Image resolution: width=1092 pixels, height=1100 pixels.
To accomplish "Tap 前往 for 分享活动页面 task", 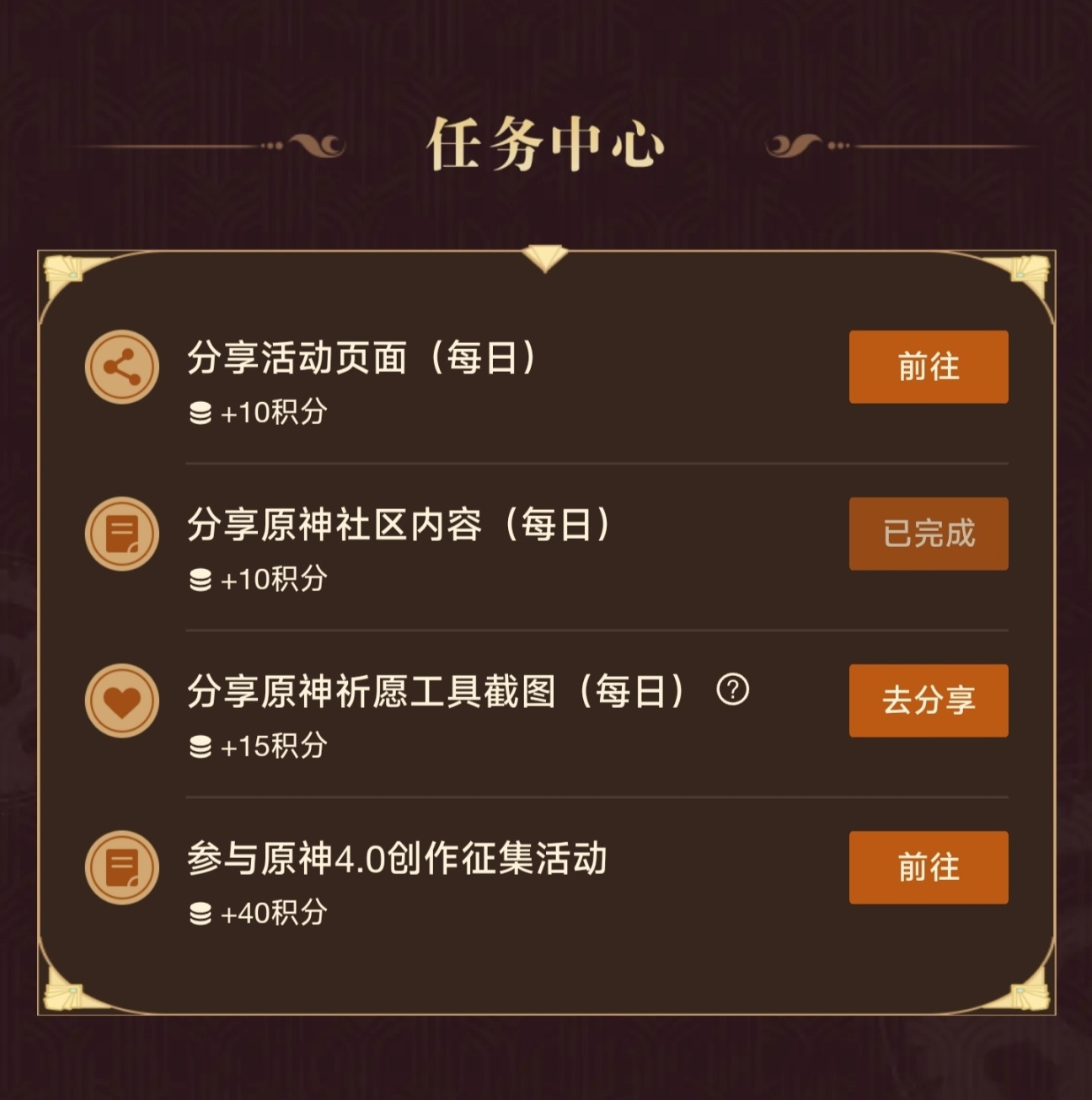I will click(928, 367).
